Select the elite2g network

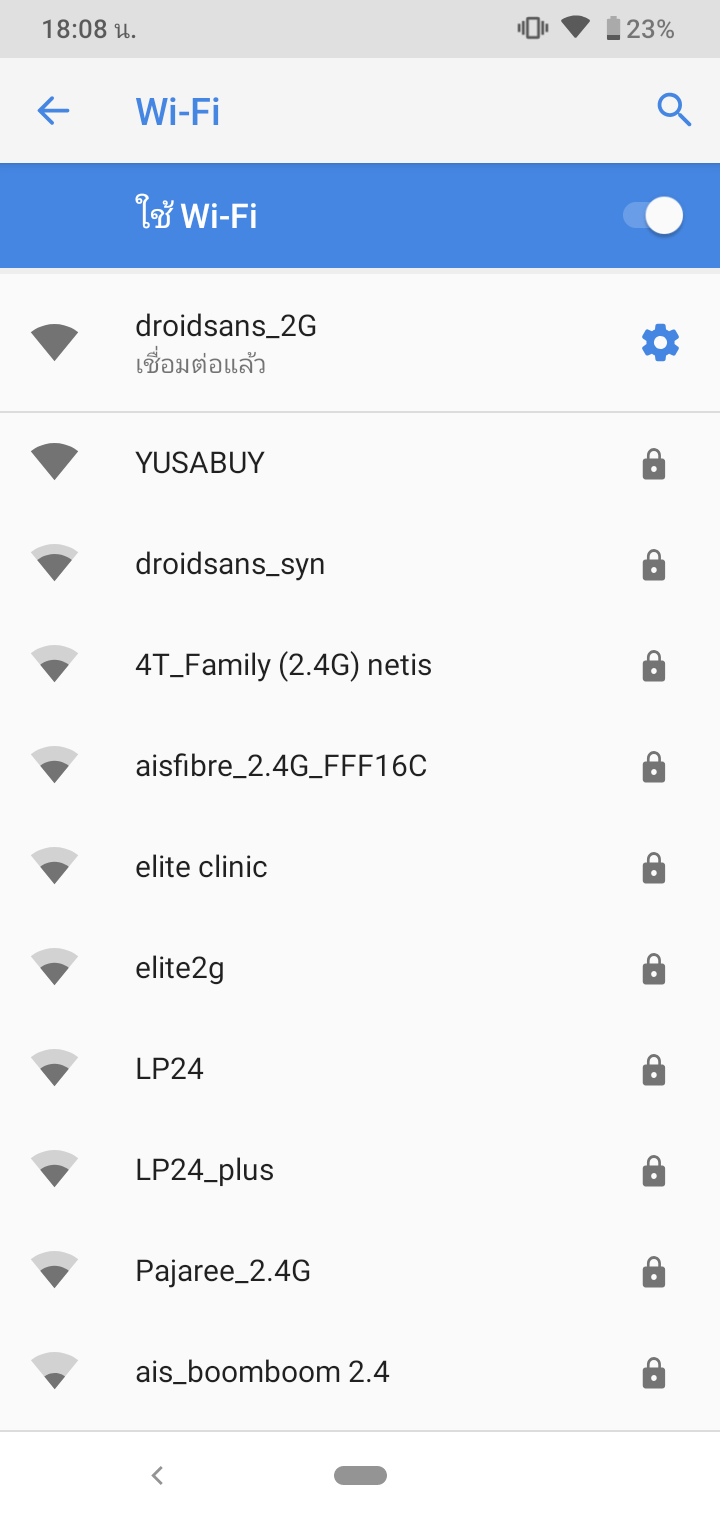[300, 968]
